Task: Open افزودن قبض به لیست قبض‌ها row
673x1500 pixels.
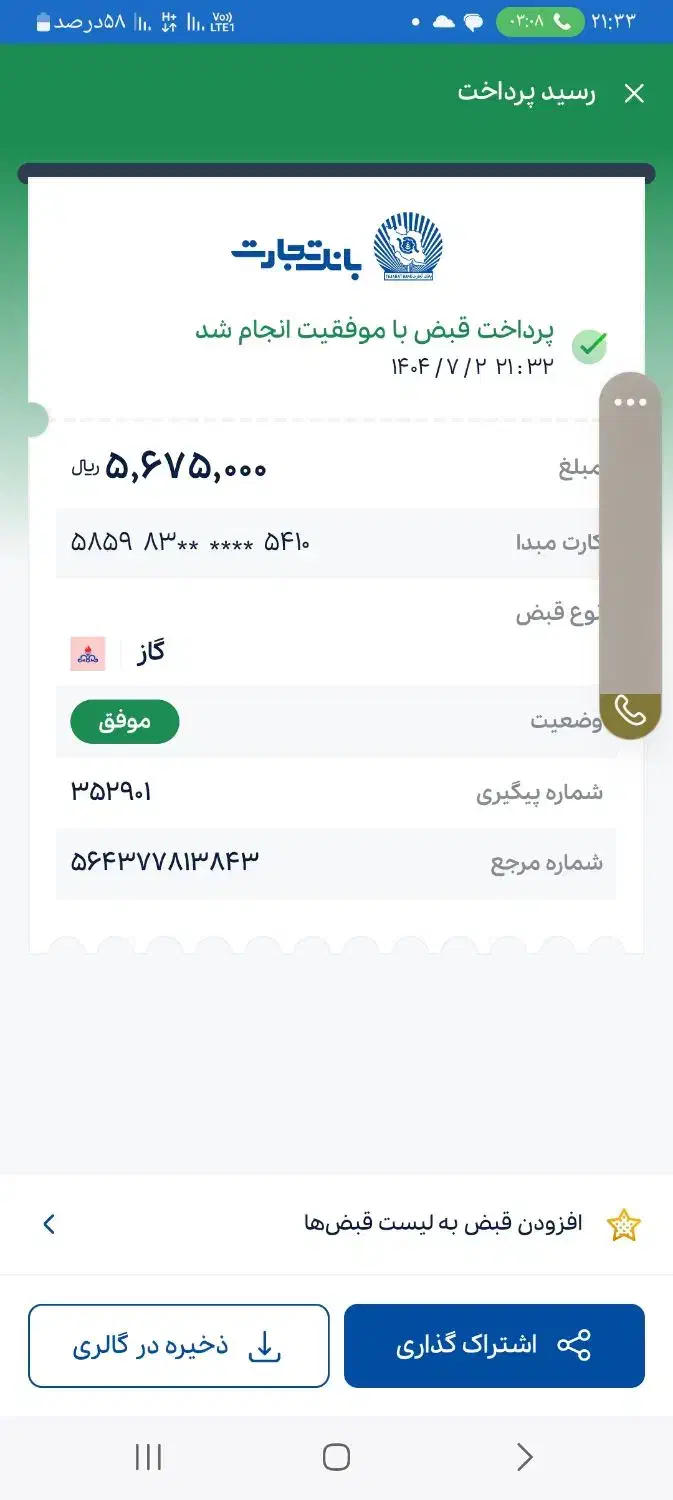Action: tap(336, 1224)
